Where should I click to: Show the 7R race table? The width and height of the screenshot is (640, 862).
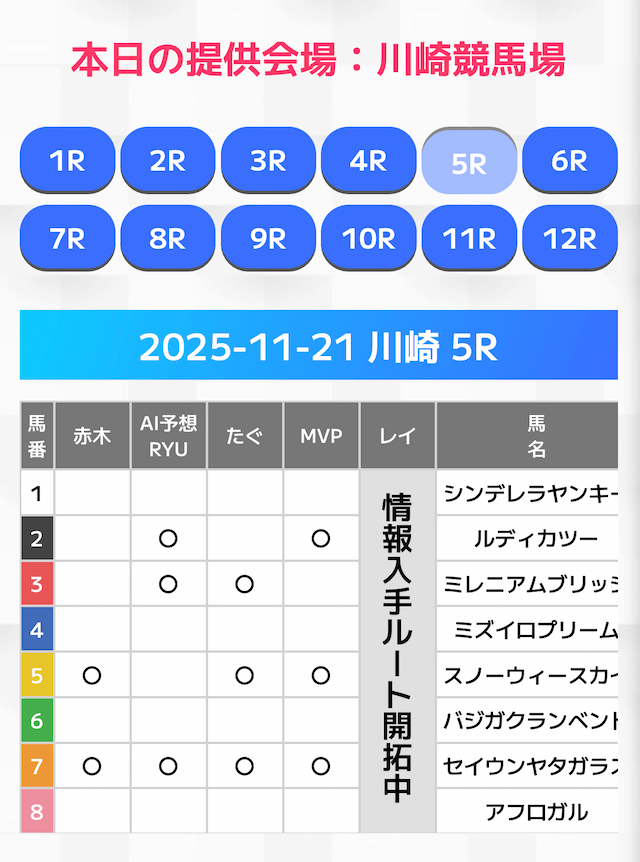click(x=68, y=239)
